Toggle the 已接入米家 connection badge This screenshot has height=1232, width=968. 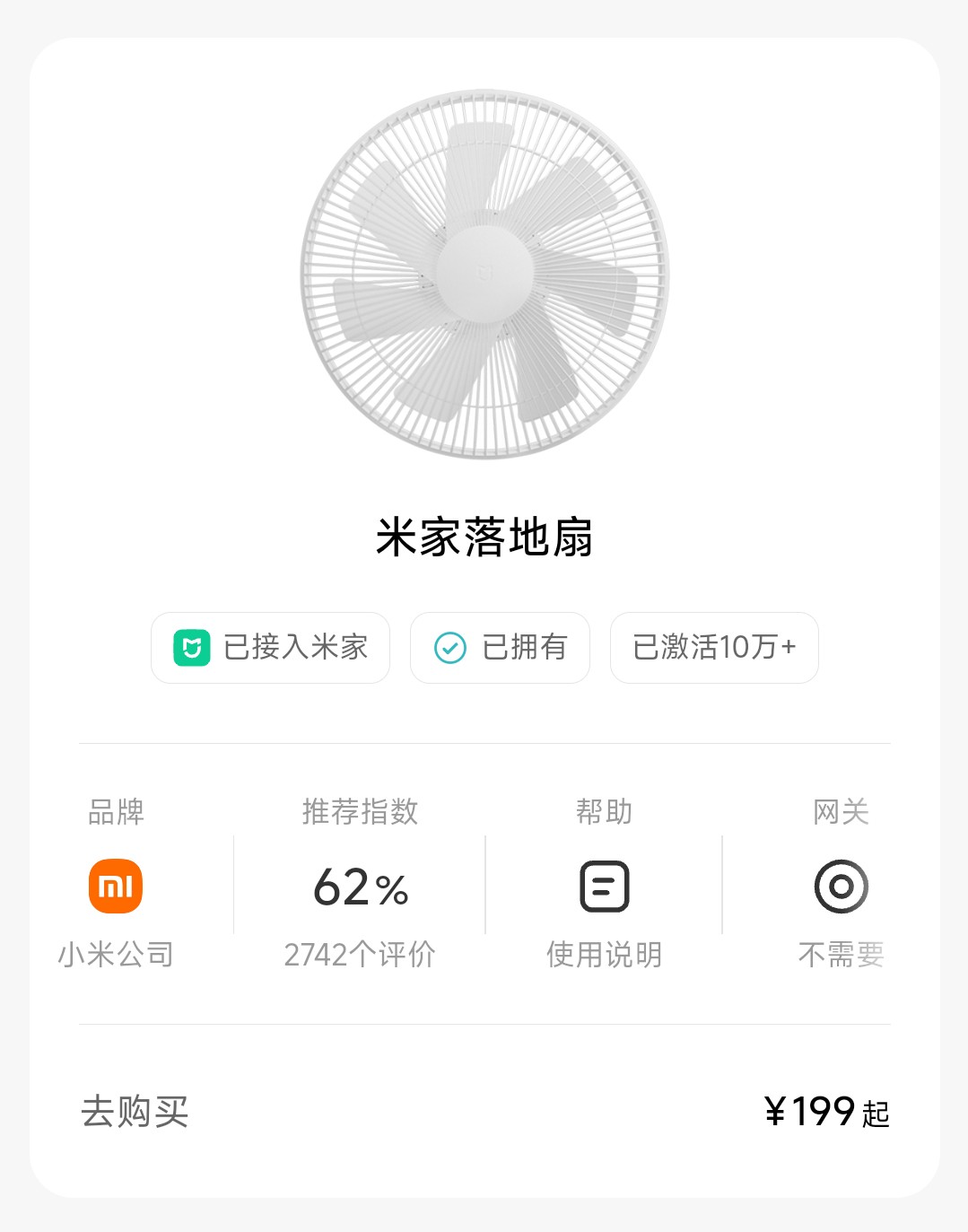tap(270, 648)
